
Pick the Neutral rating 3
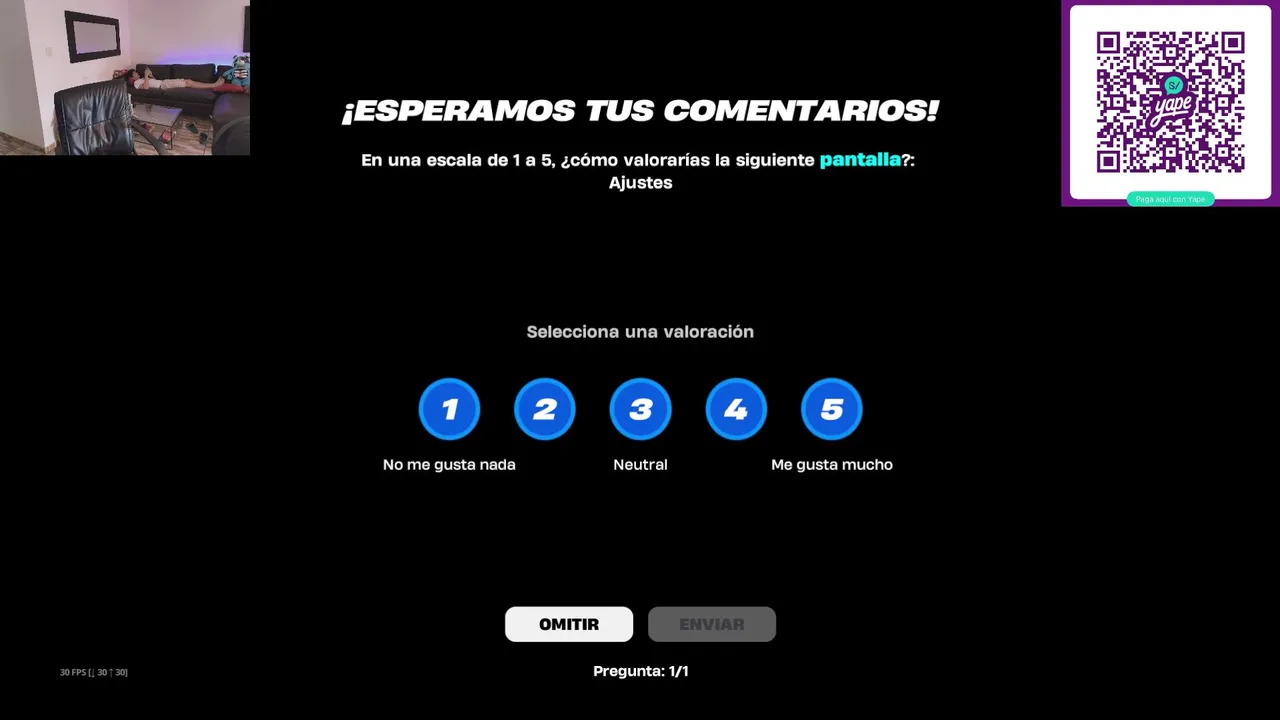640,409
